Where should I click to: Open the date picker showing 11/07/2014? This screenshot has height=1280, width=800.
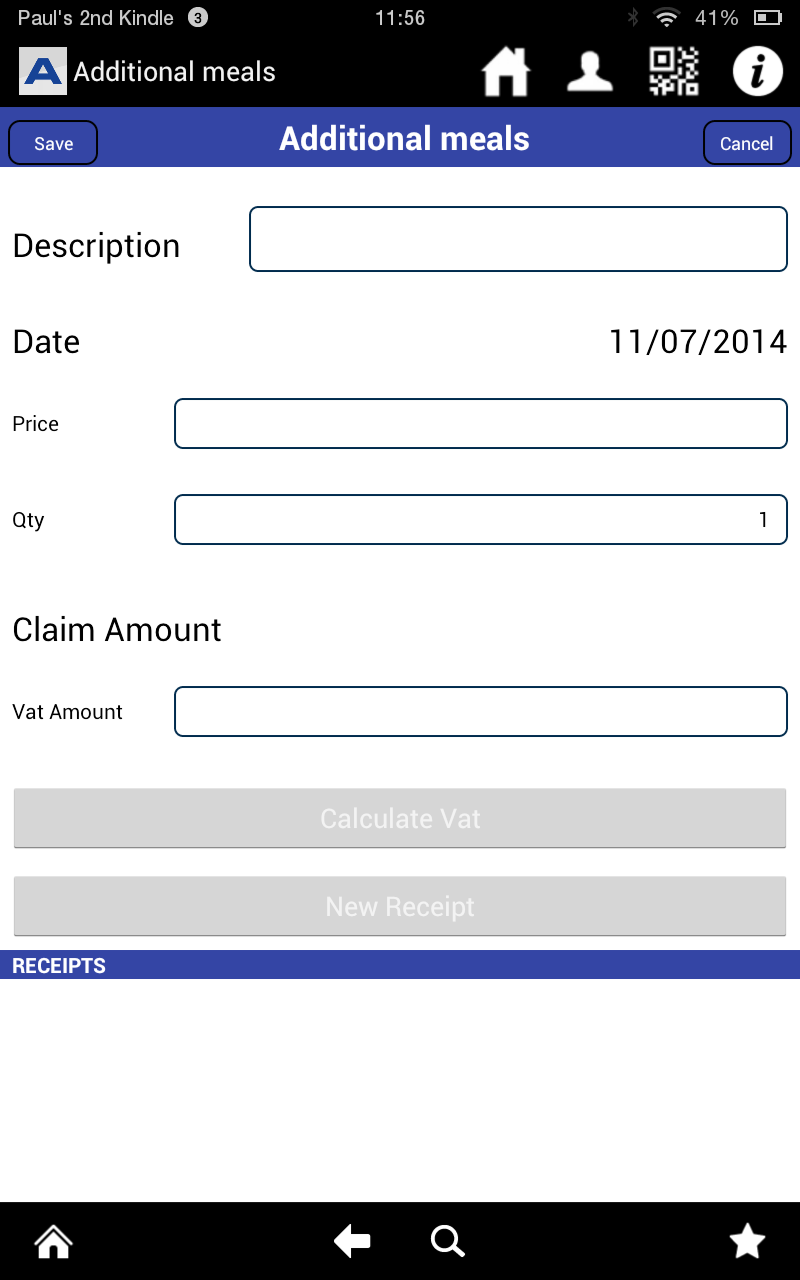pyautogui.click(x=697, y=341)
